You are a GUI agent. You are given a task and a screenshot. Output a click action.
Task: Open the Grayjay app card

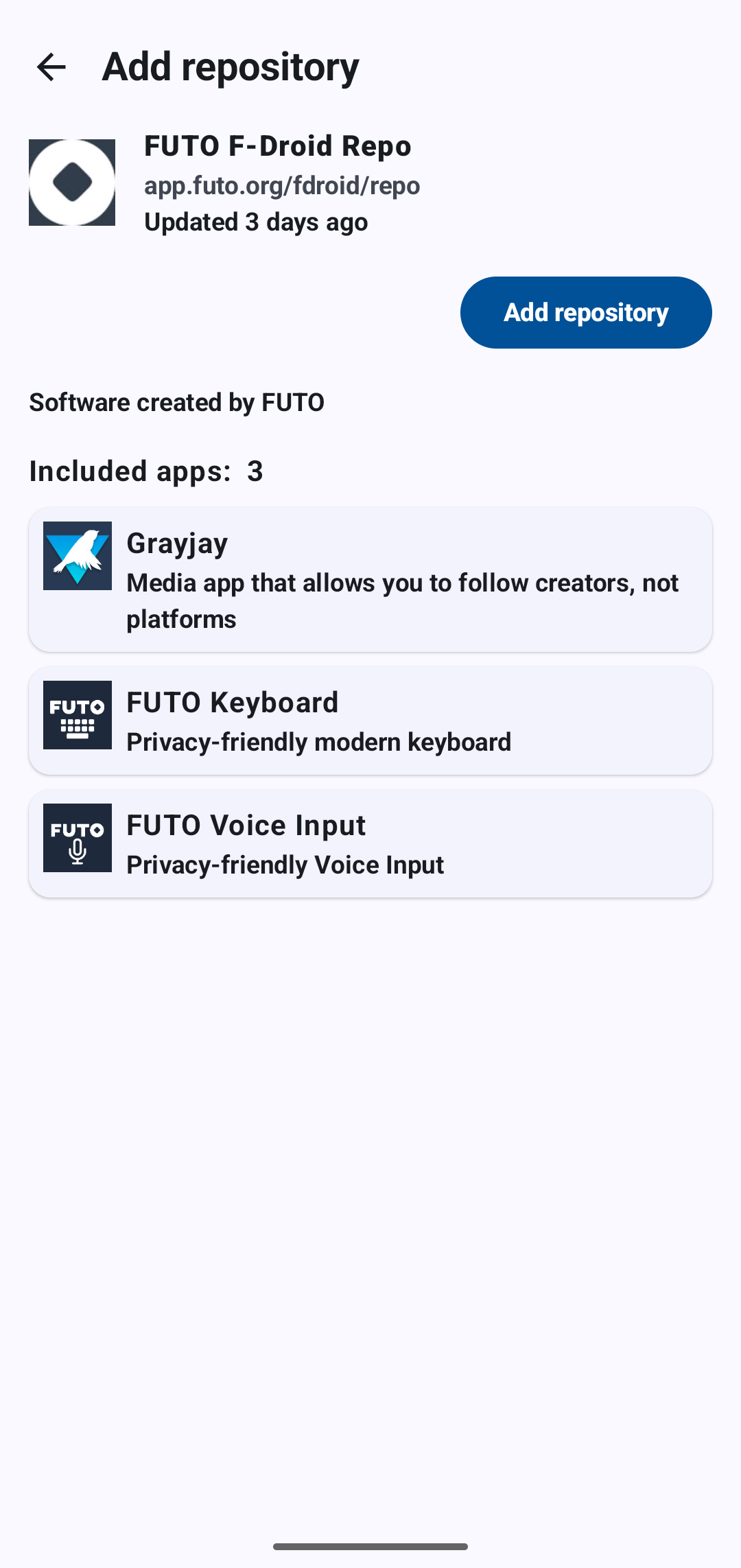point(370,580)
